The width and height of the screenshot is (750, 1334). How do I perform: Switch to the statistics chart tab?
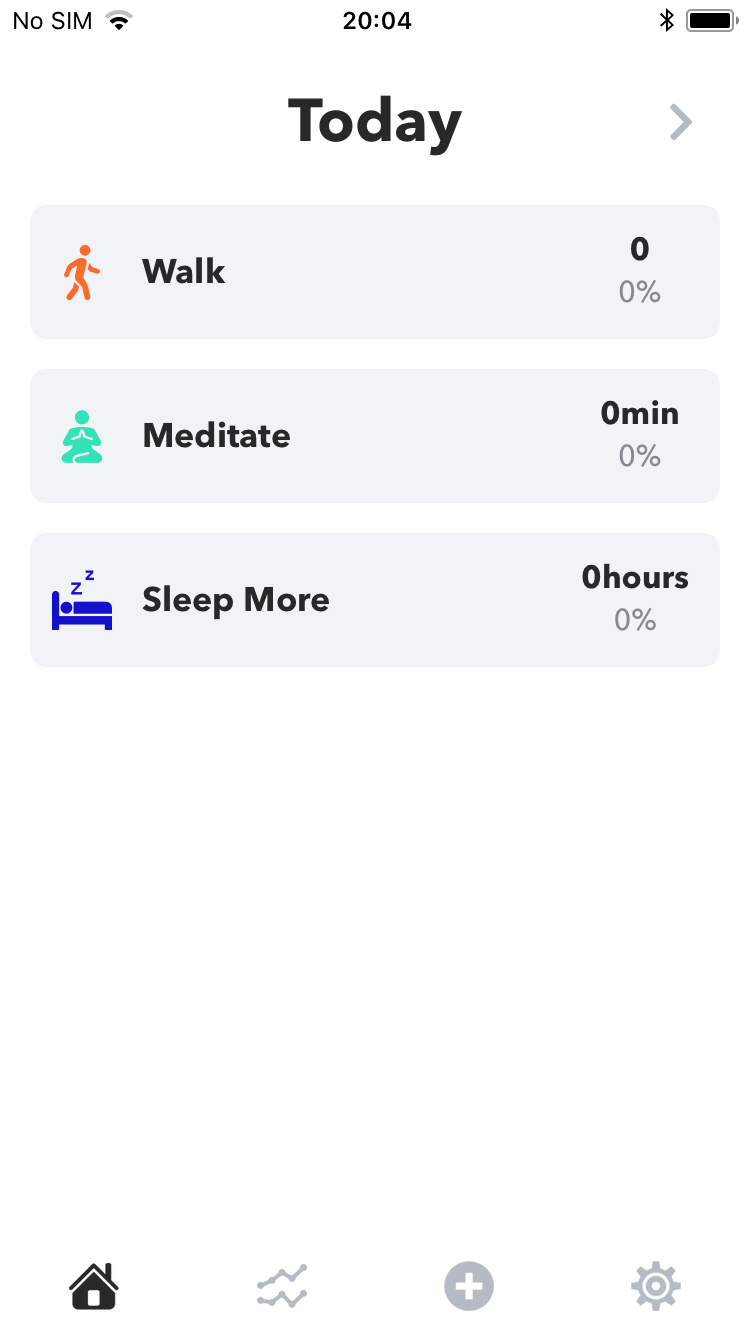[281, 1286]
